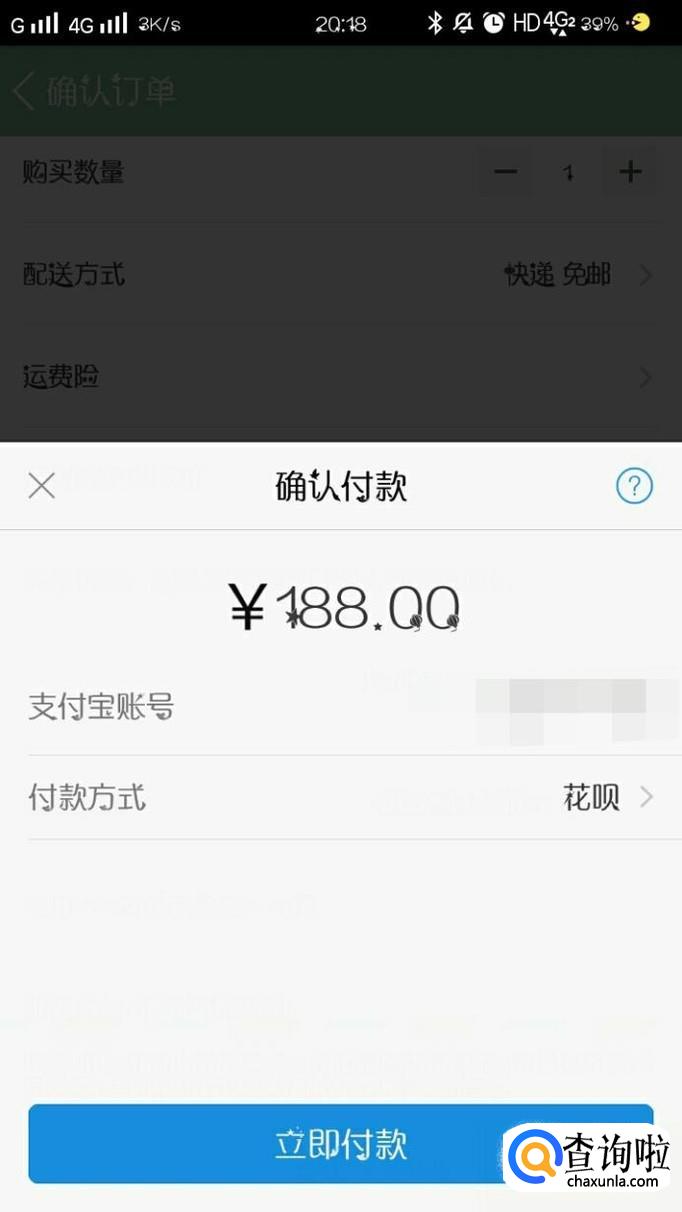Open the help question mark icon

click(634, 486)
